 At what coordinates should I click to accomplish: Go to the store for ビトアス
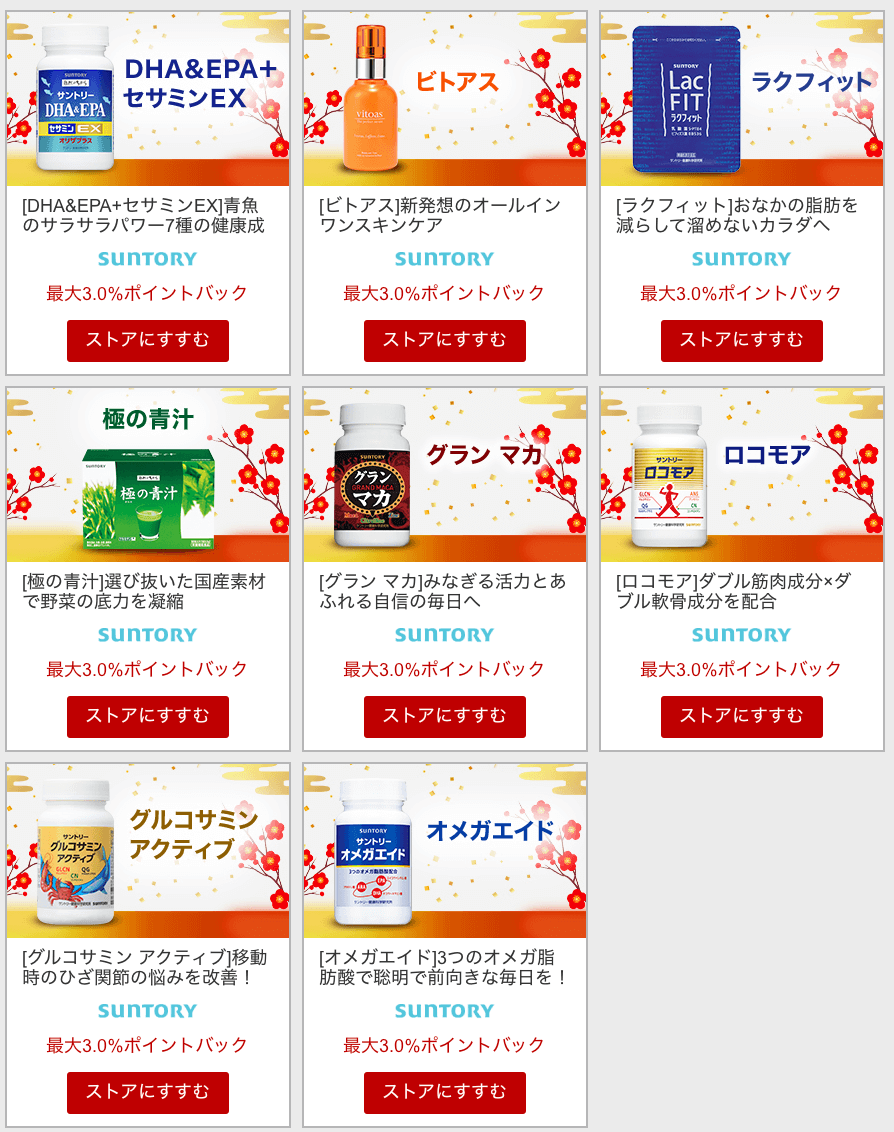445,341
